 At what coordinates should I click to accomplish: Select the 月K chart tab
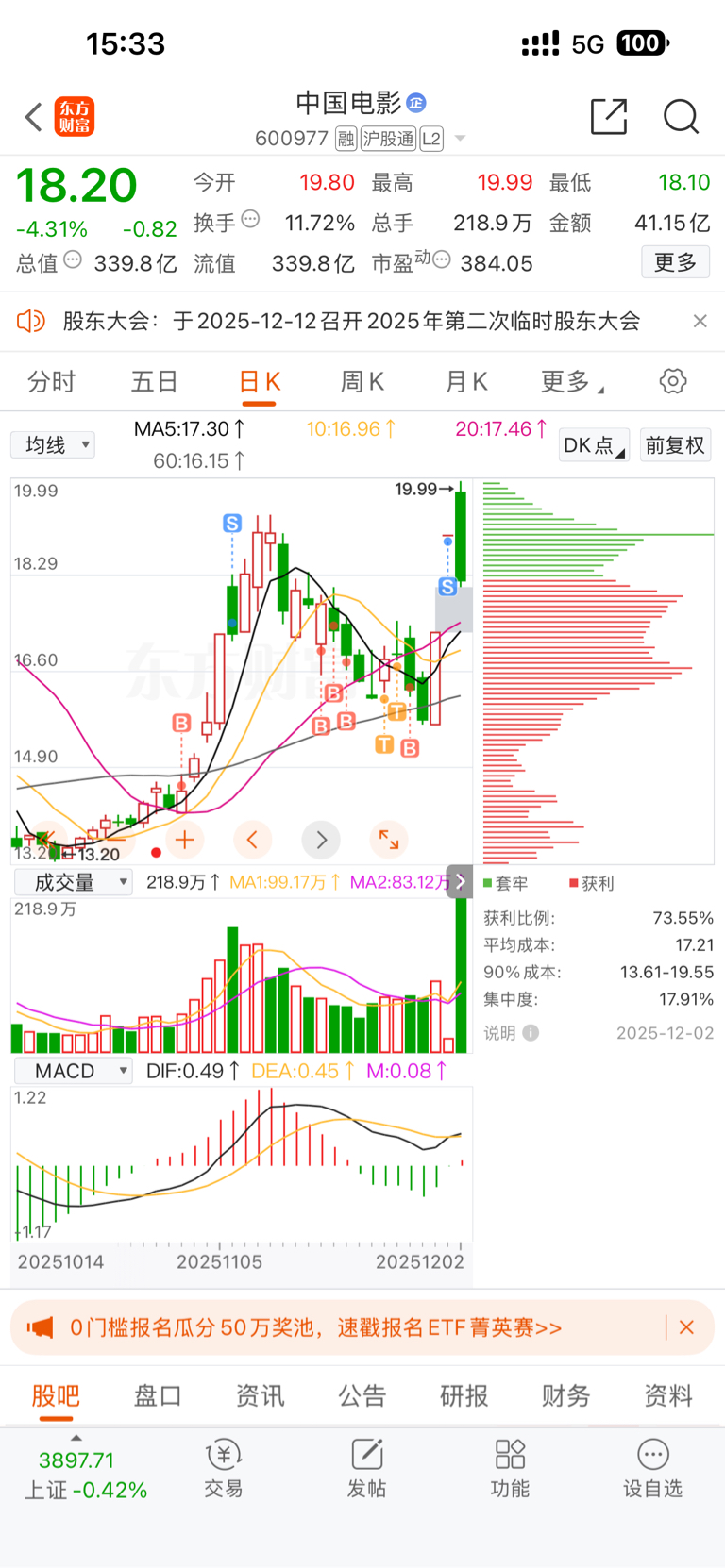466,382
